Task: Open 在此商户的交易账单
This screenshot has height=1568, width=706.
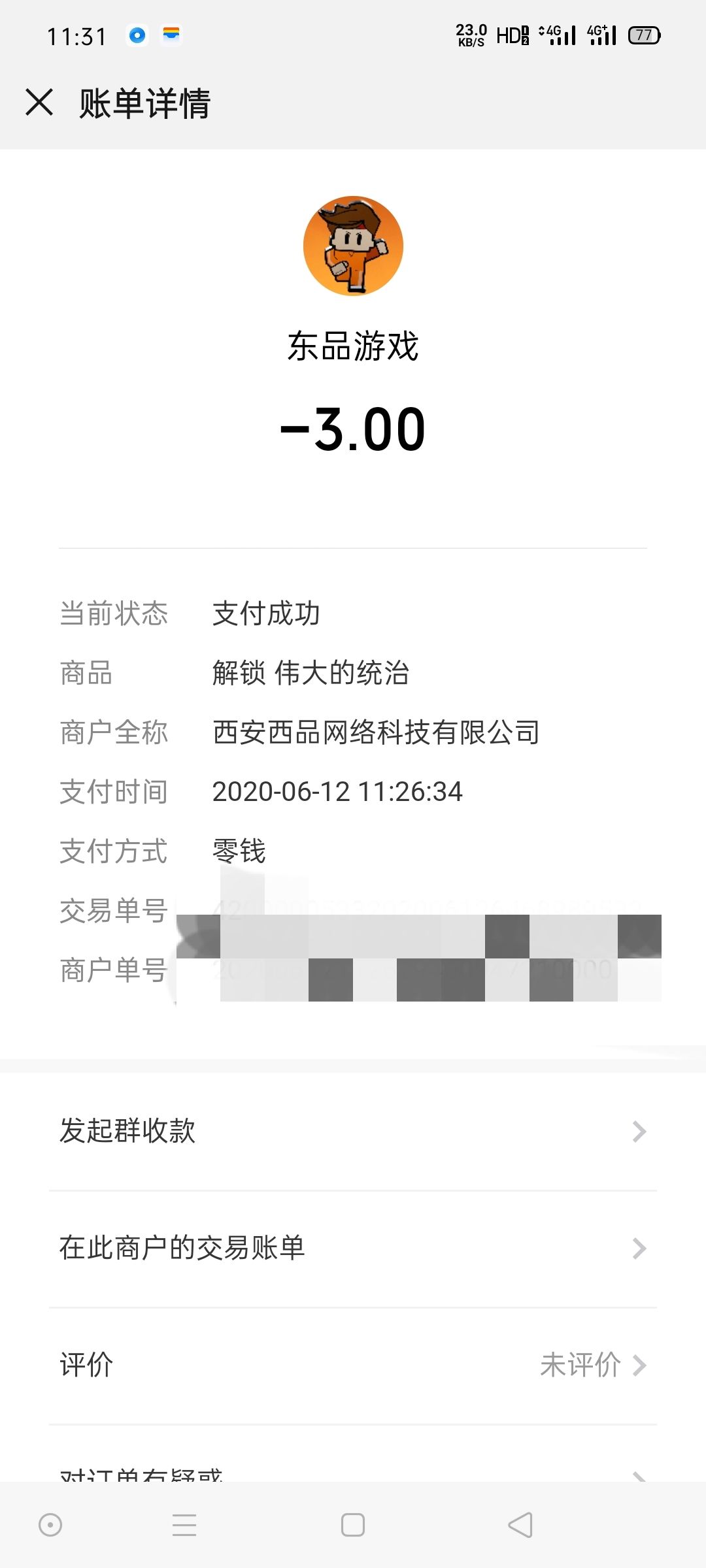Action: pos(353,1249)
